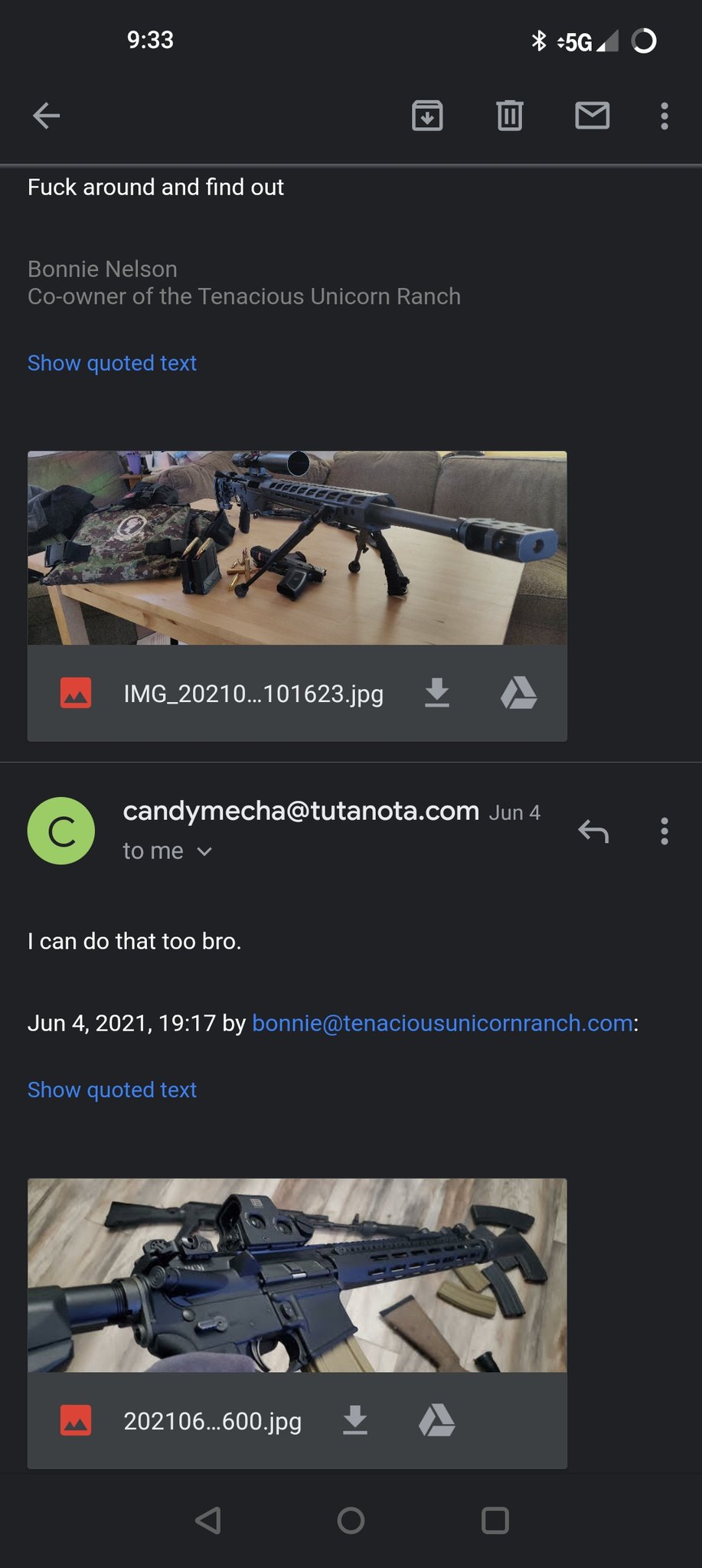Open candymecha sender avatar

coord(61,831)
